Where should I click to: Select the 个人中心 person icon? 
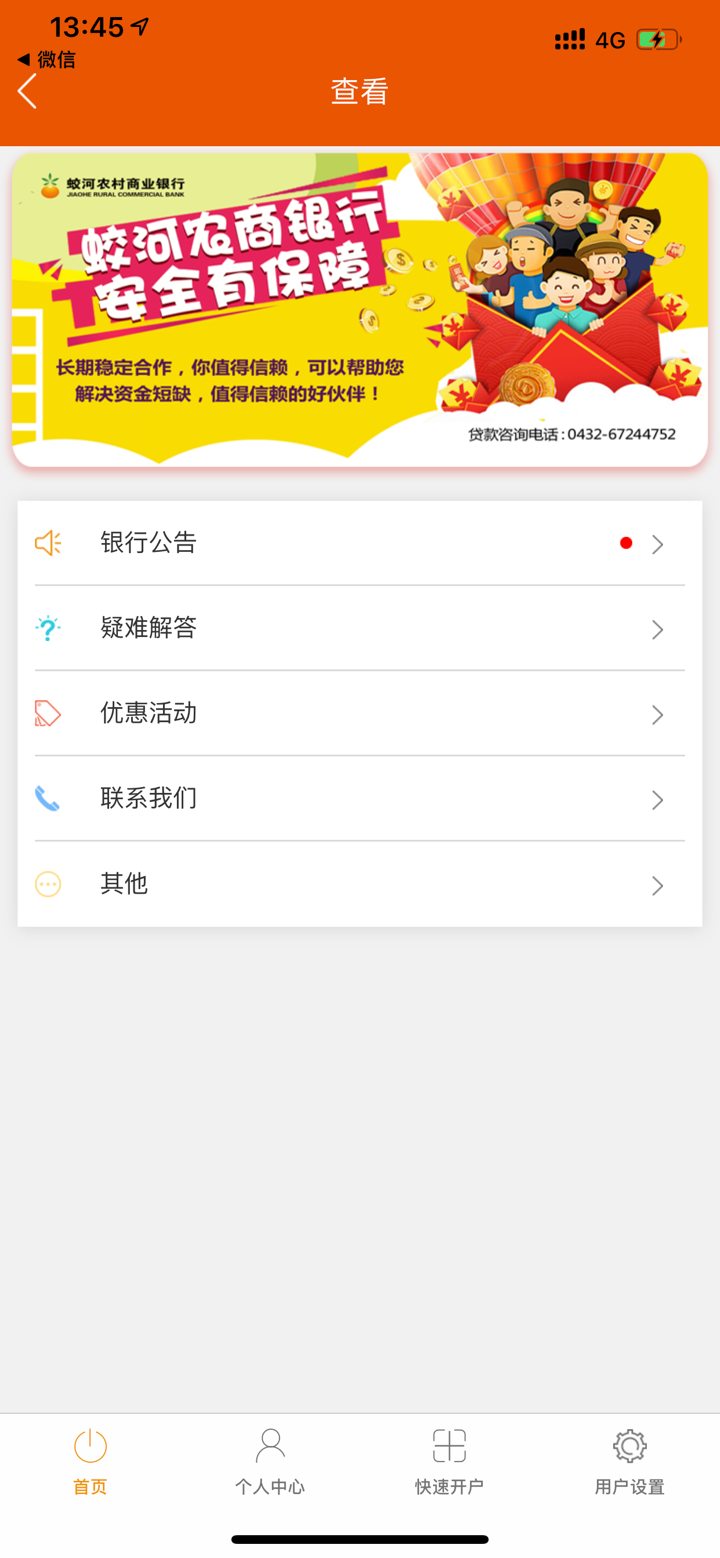pyautogui.click(x=269, y=1446)
